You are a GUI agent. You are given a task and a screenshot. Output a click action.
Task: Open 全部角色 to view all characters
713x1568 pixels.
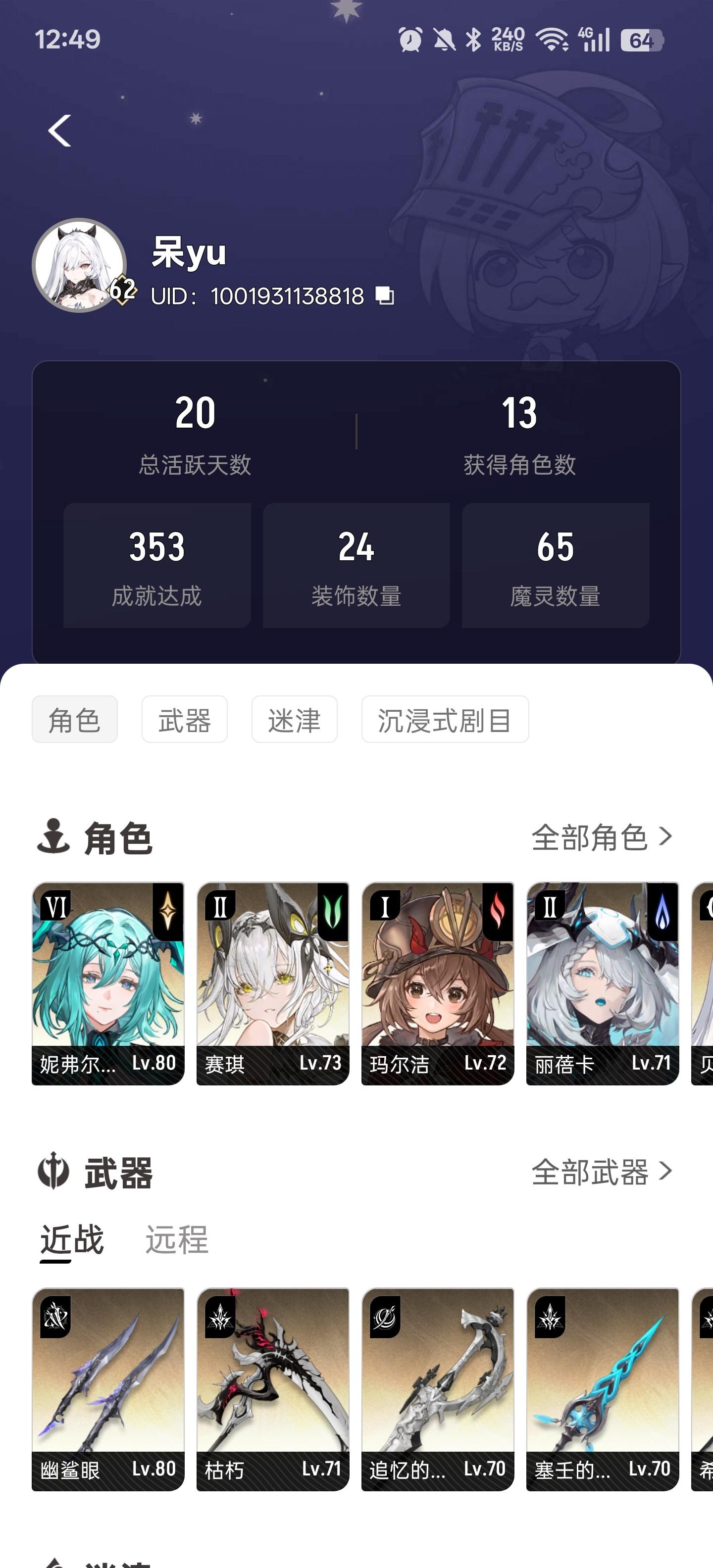tap(602, 837)
